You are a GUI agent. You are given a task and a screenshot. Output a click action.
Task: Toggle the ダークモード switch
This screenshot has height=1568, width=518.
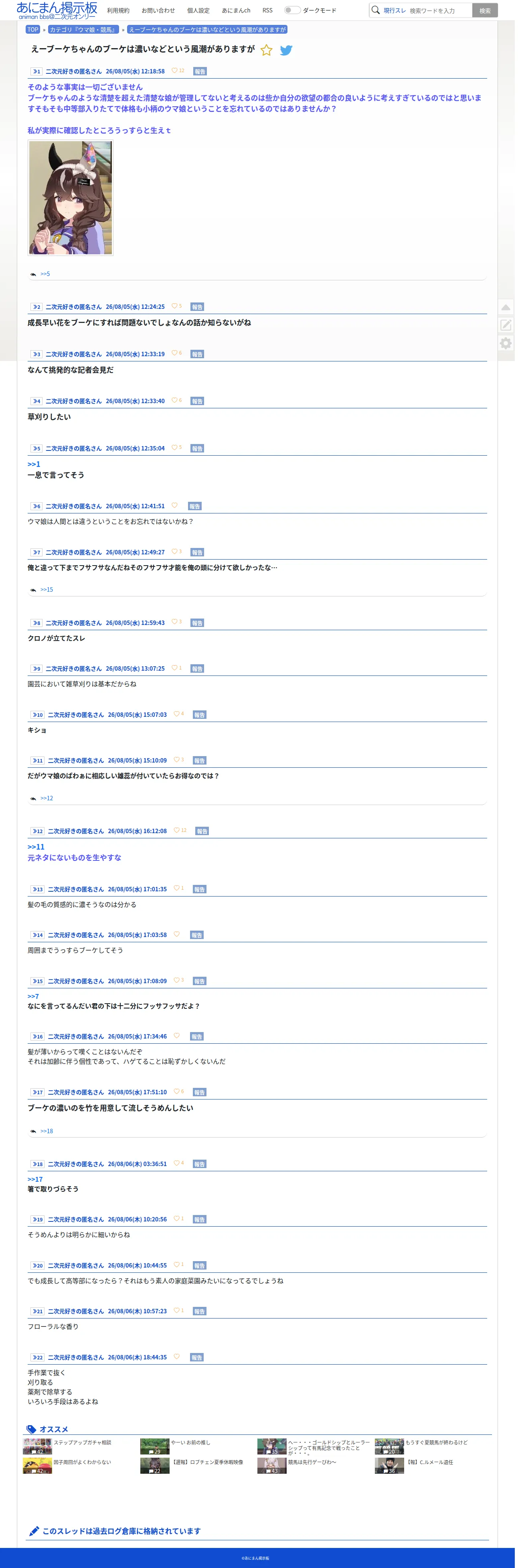292,10
